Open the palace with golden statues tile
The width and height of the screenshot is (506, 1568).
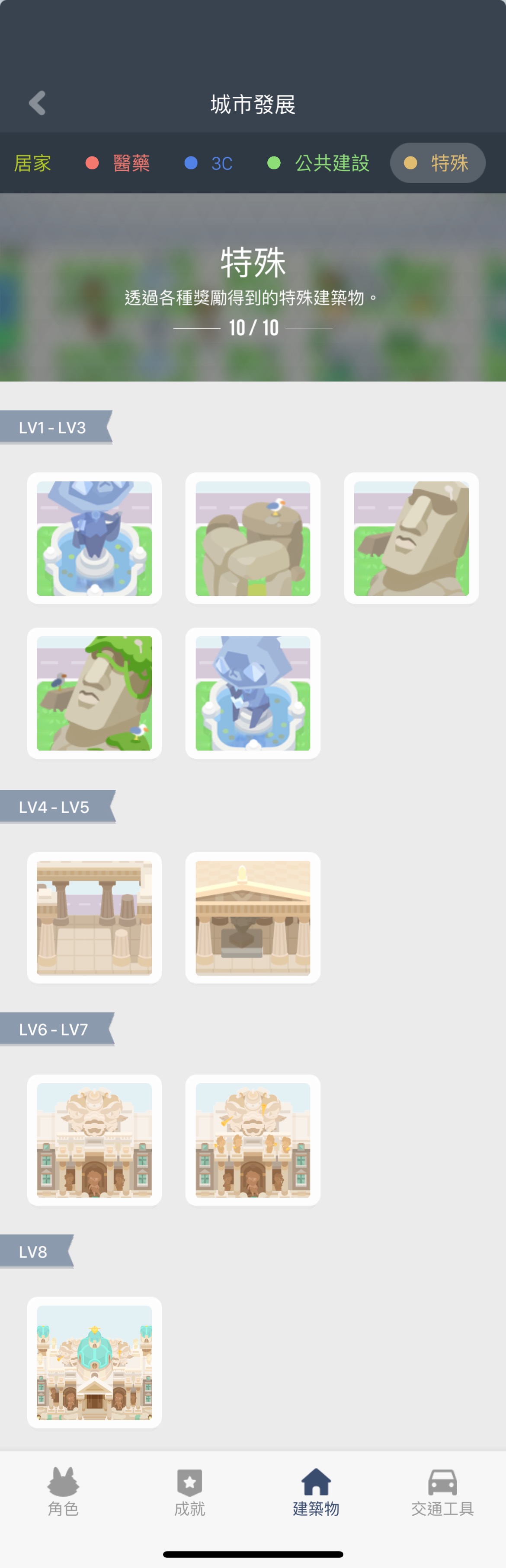[x=253, y=1139]
